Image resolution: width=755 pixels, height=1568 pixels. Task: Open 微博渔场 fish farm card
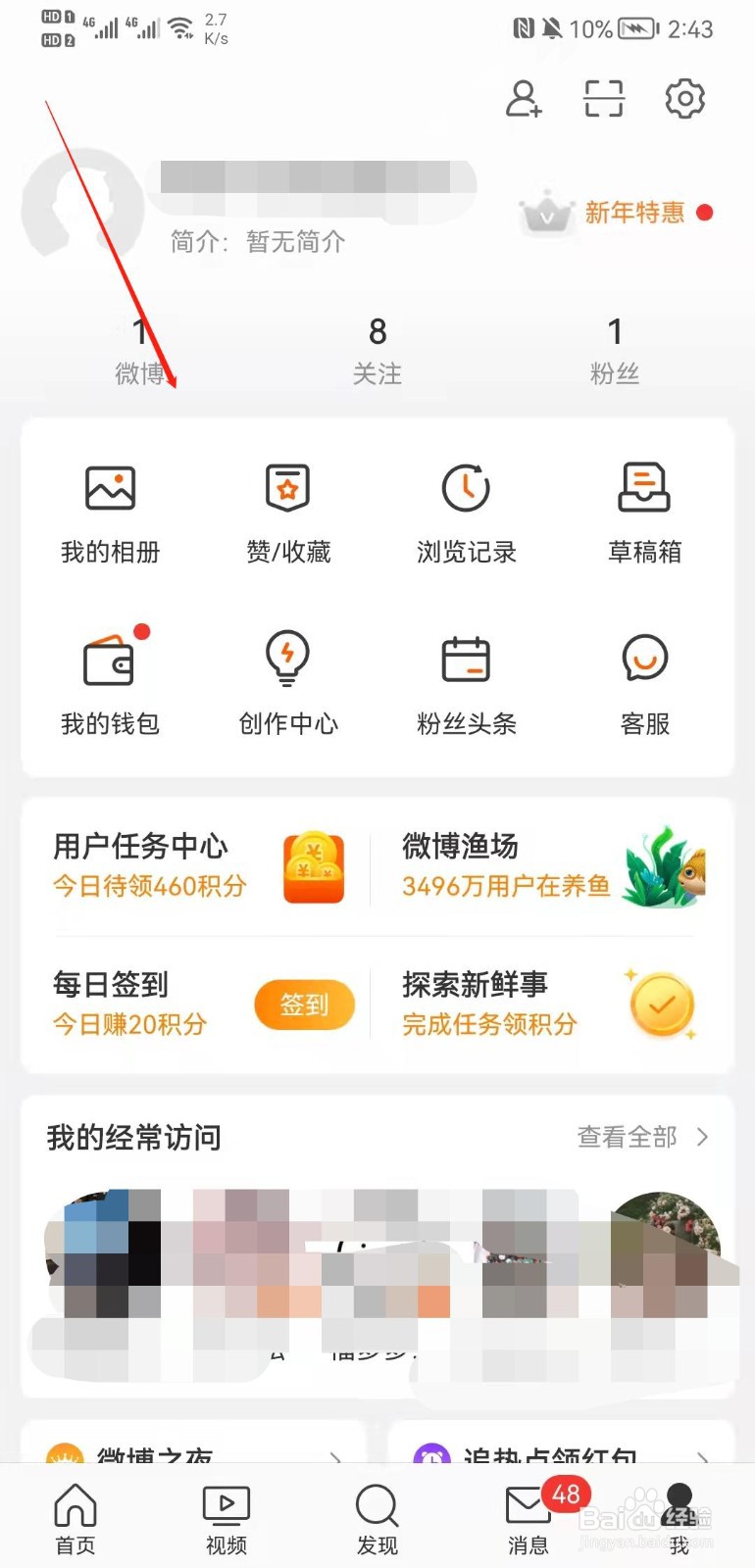(549, 866)
